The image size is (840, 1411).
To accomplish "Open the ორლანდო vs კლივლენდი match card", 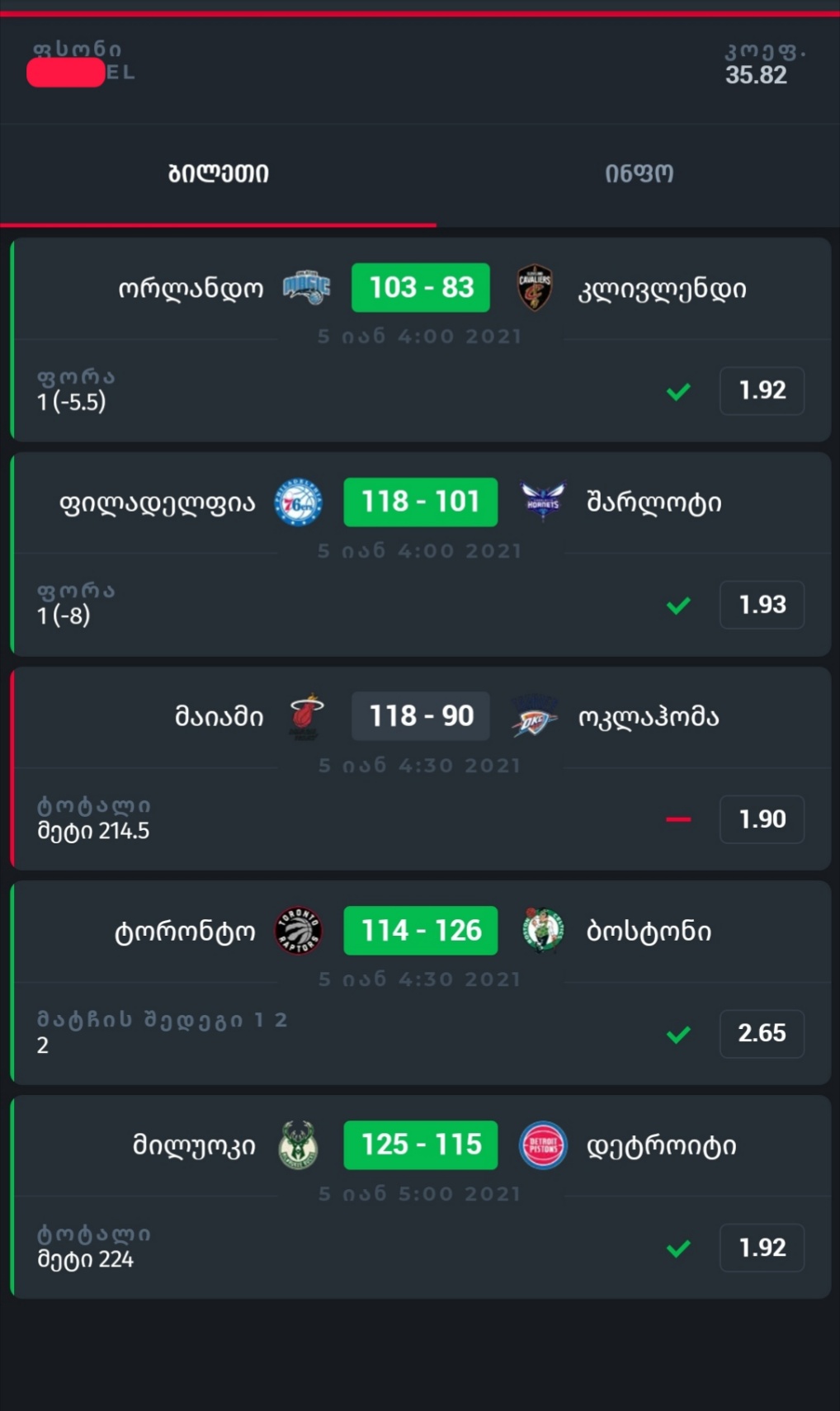I will 421,339.
